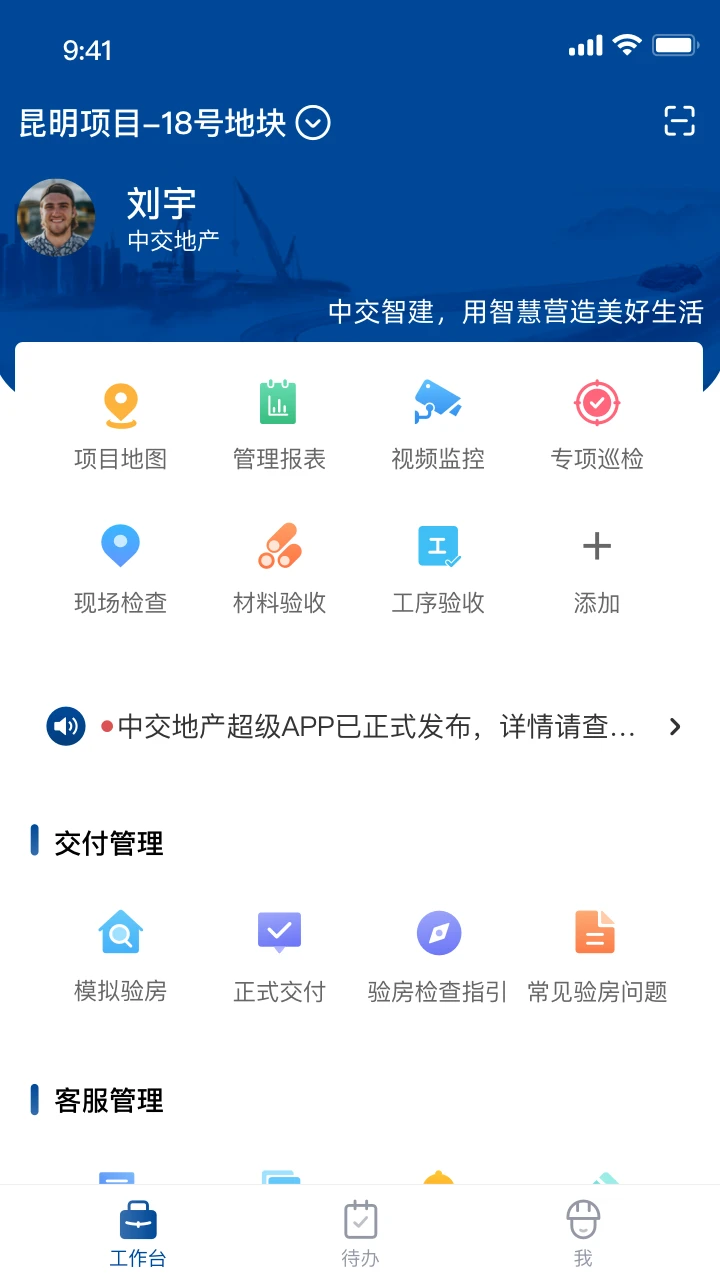This screenshot has height=1280, width=720.
Task: Switch to the 我 (Me) tab
Action: point(583,1230)
